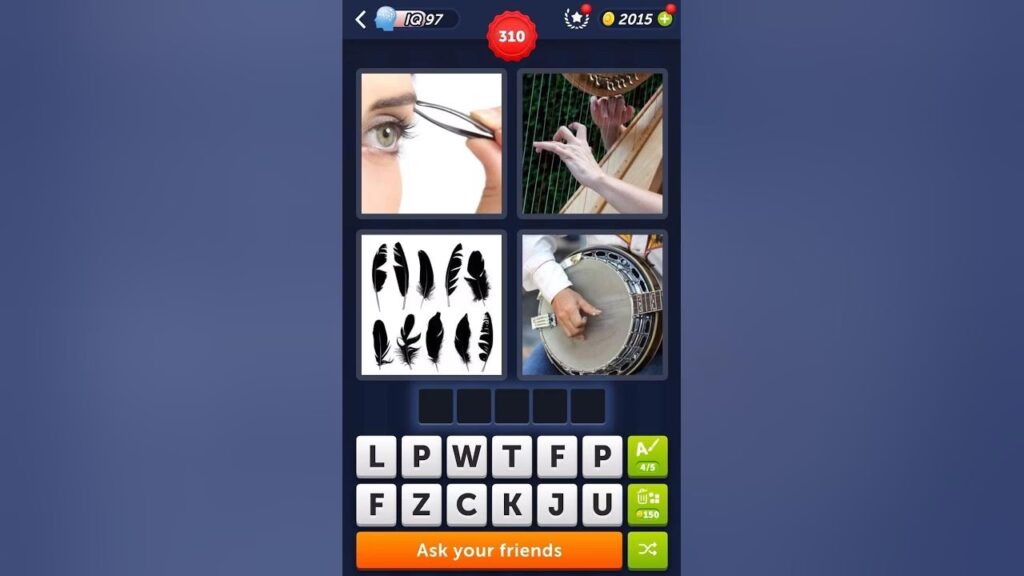Open the achievements star badge

(577, 18)
